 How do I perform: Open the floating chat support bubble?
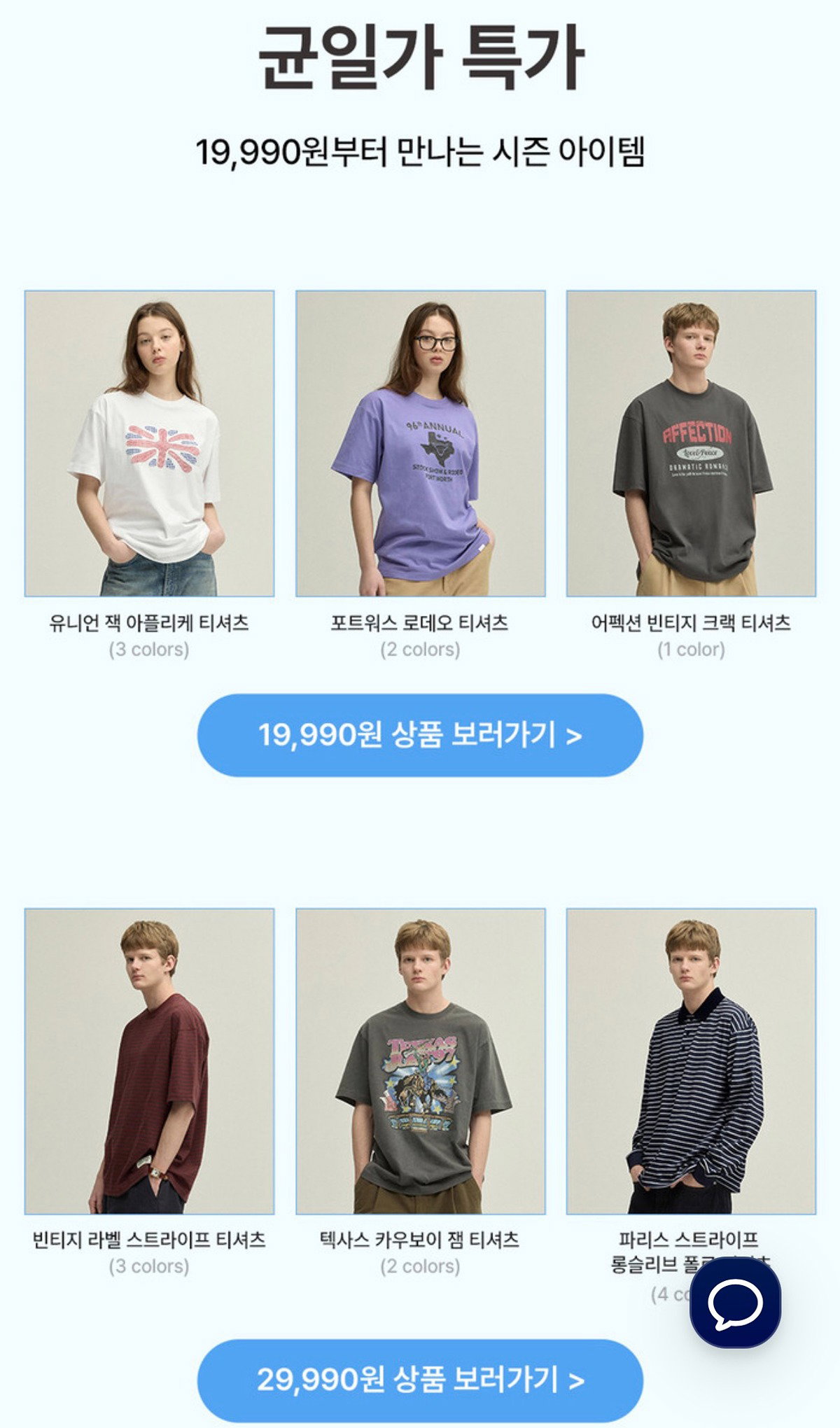[x=736, y=1302]
